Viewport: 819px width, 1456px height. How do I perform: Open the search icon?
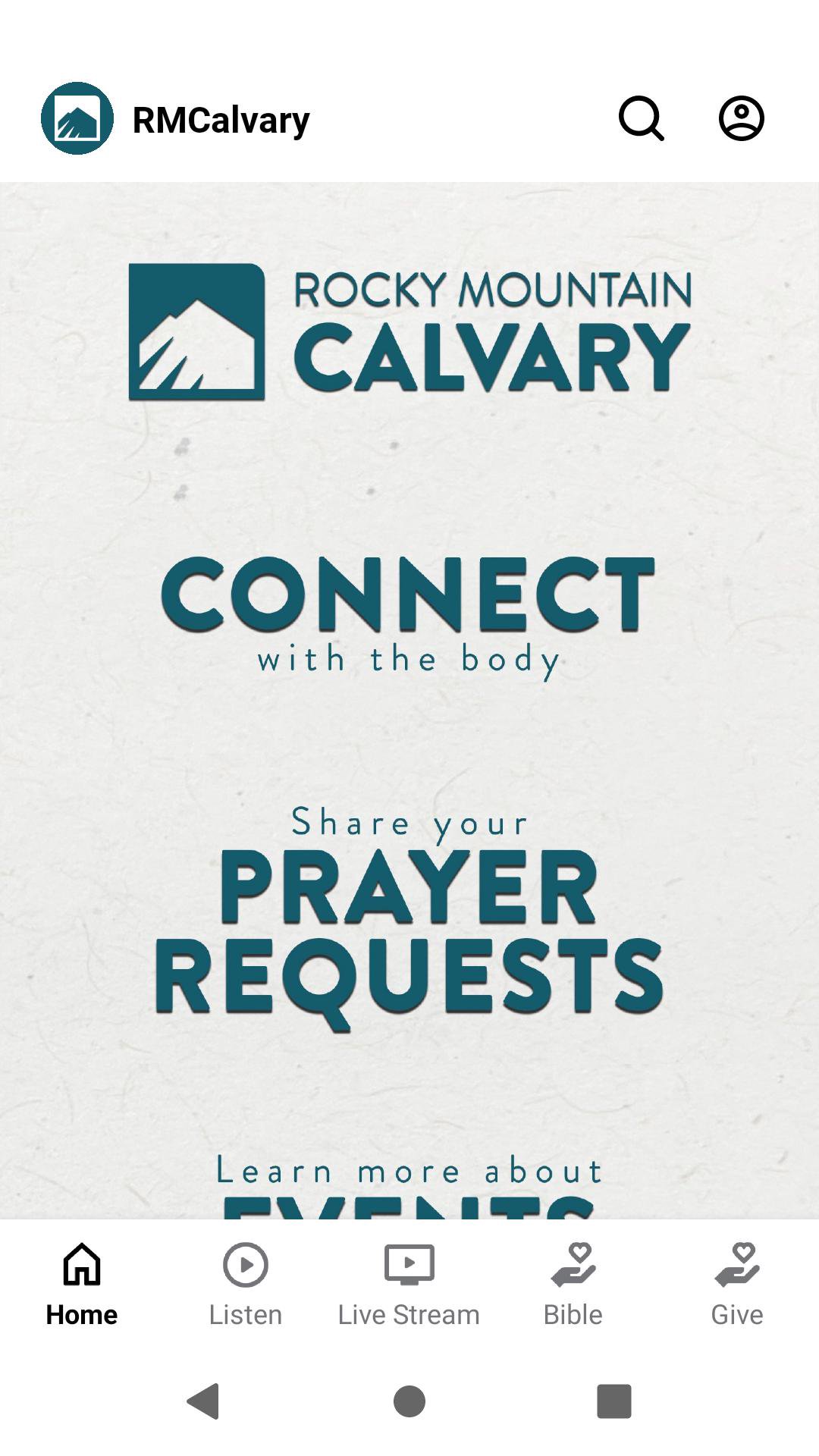point(642,119)
